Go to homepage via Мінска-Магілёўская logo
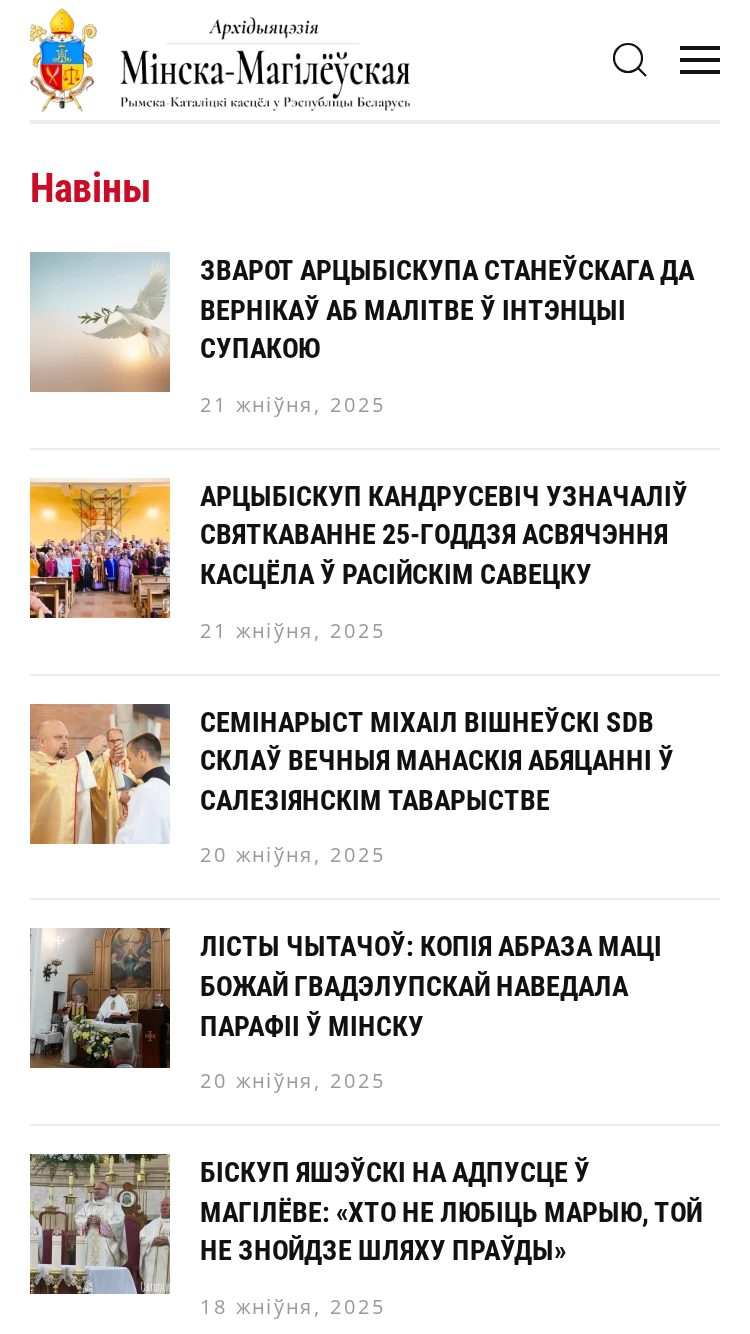Screen dimensions: 750x1334 [221, 60]
